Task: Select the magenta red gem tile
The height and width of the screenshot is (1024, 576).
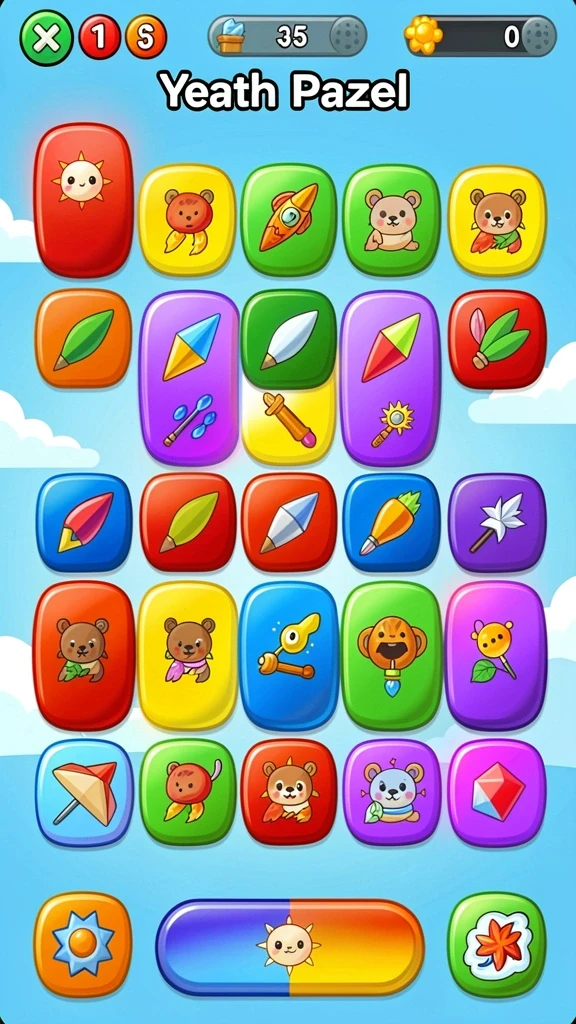Action: click(x=496, y=793)
